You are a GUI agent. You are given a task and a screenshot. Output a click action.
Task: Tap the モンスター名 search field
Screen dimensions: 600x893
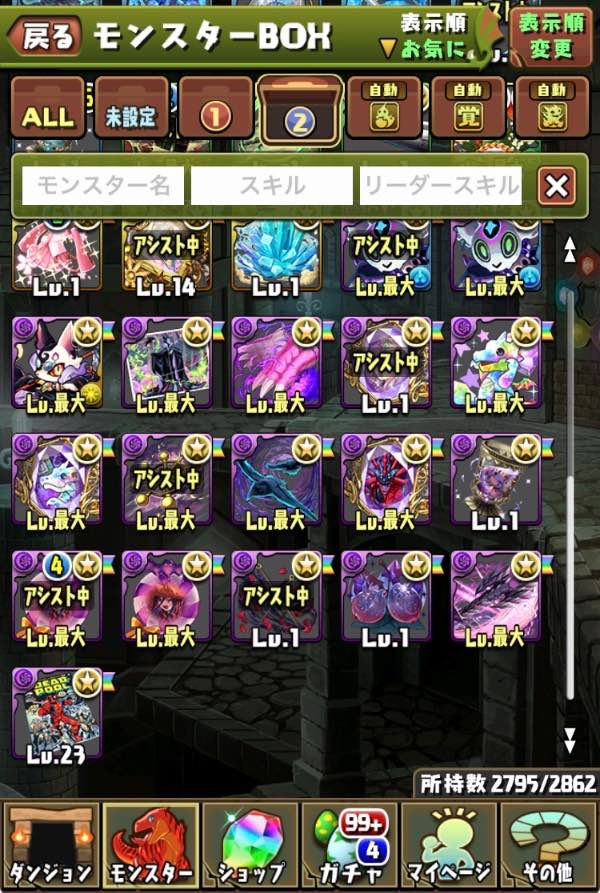click(x=103, y=186)
